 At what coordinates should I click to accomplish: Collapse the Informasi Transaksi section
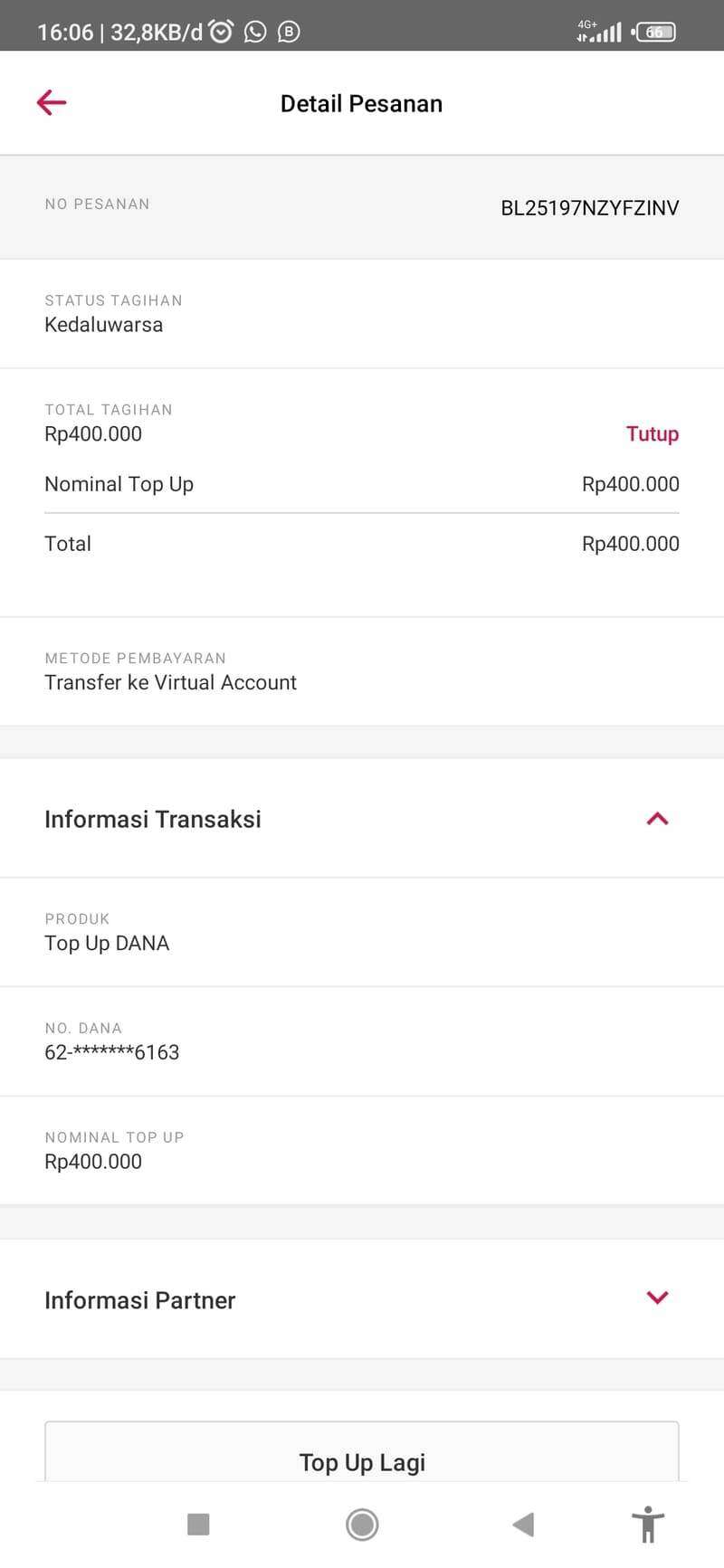tap(658, 819)
